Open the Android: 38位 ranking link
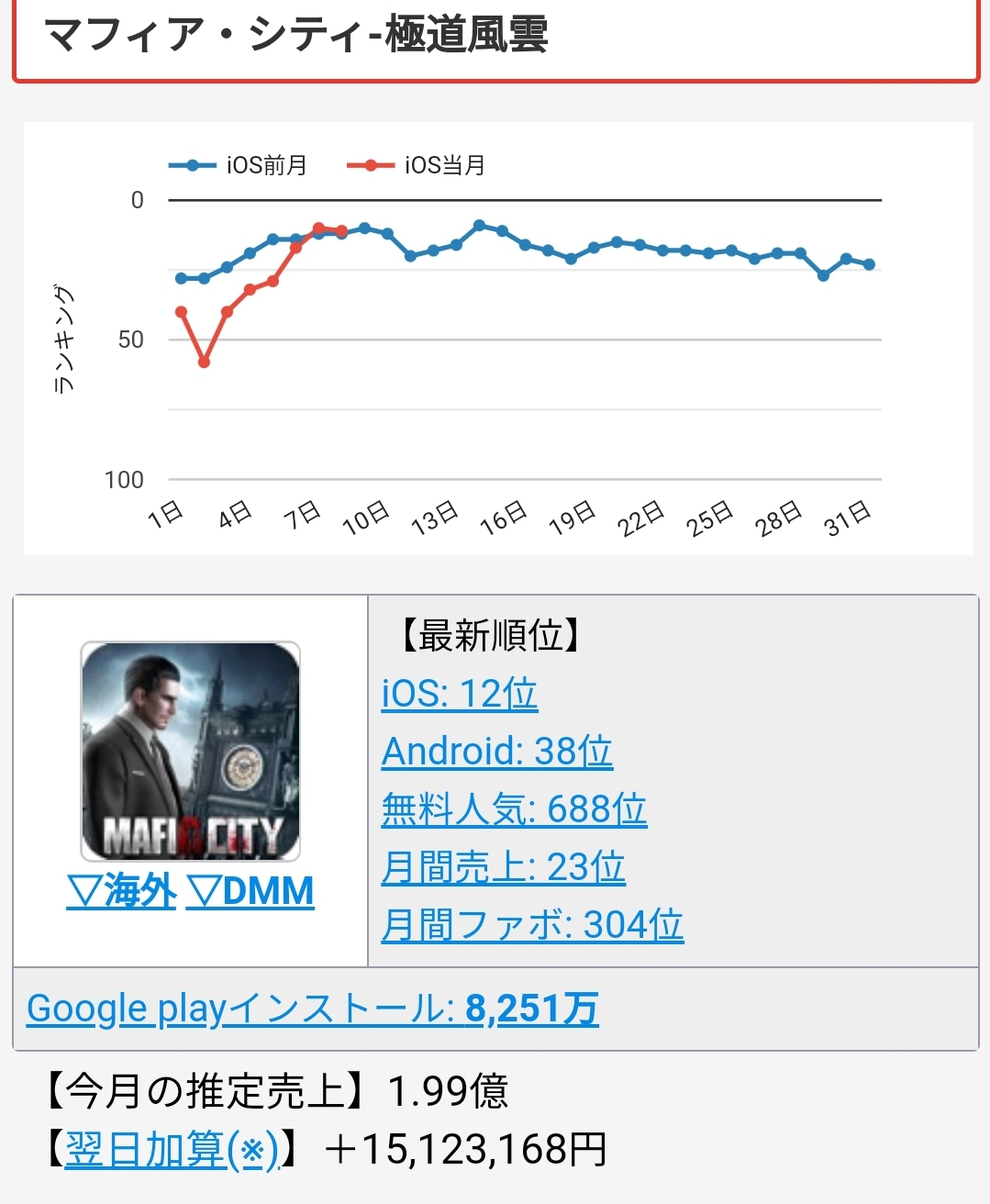The image size is (990, 1204). [x=496, y=752]
